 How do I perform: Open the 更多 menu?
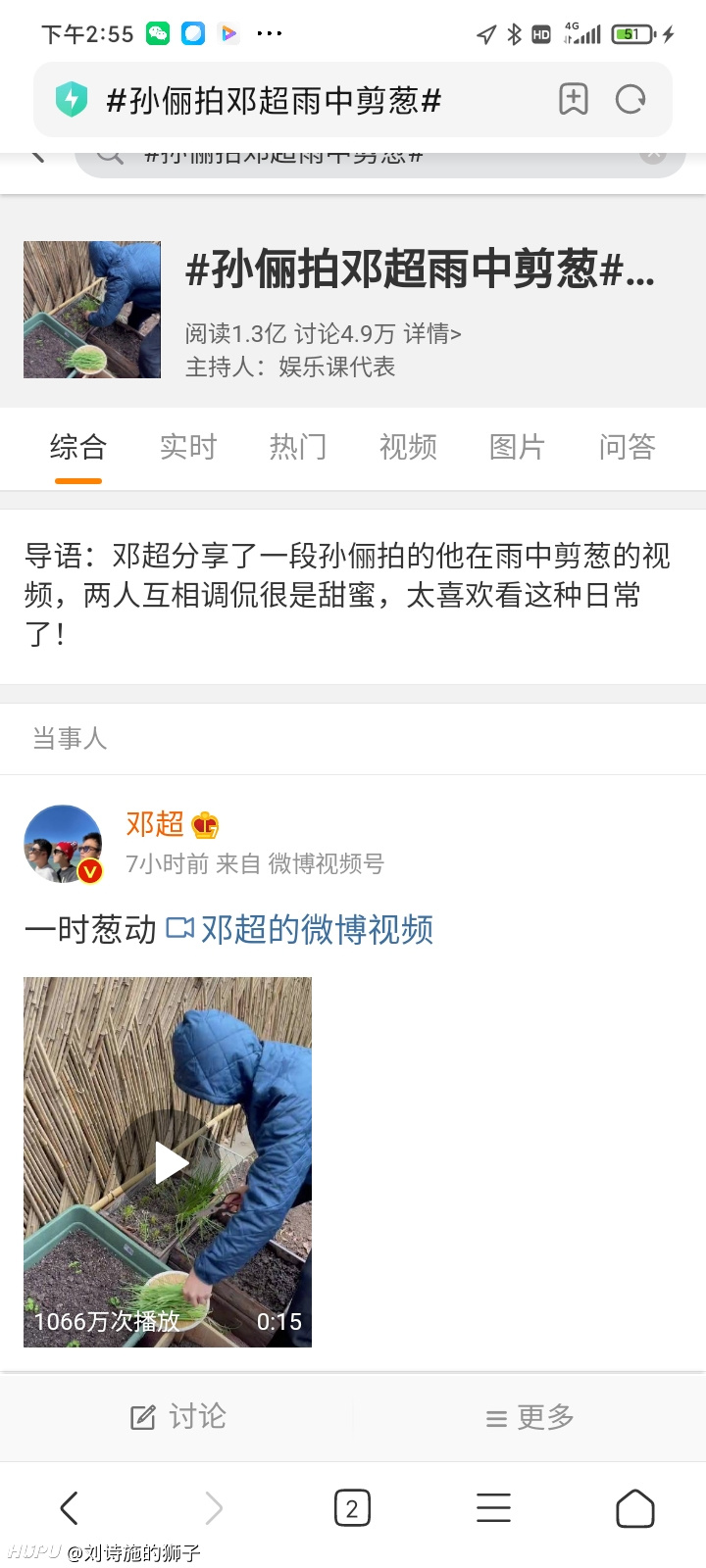tap(530, 1417)
